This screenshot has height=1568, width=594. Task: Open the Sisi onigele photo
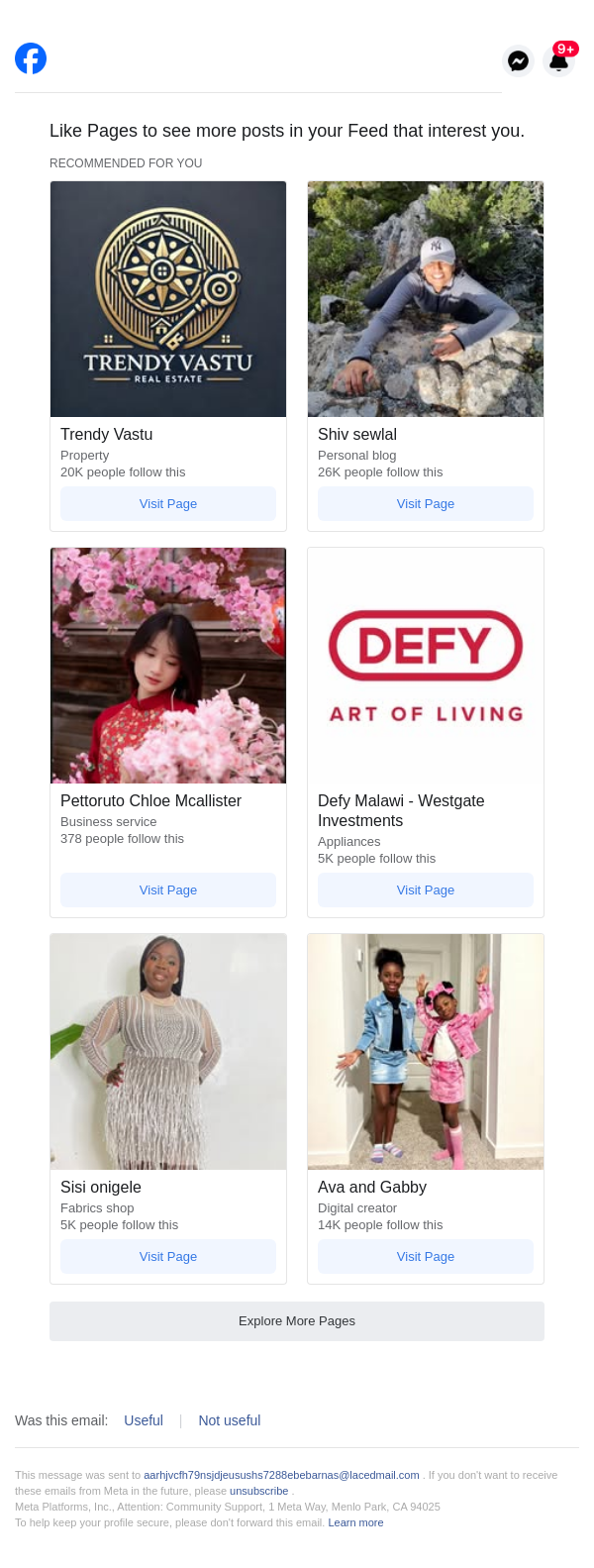pos(168,1052)
